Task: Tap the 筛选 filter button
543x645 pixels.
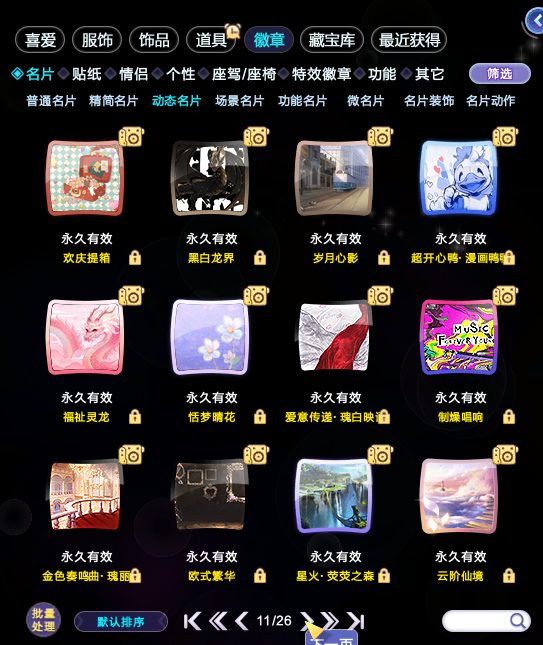Action: pyautogui.click(x=500, y=74)
